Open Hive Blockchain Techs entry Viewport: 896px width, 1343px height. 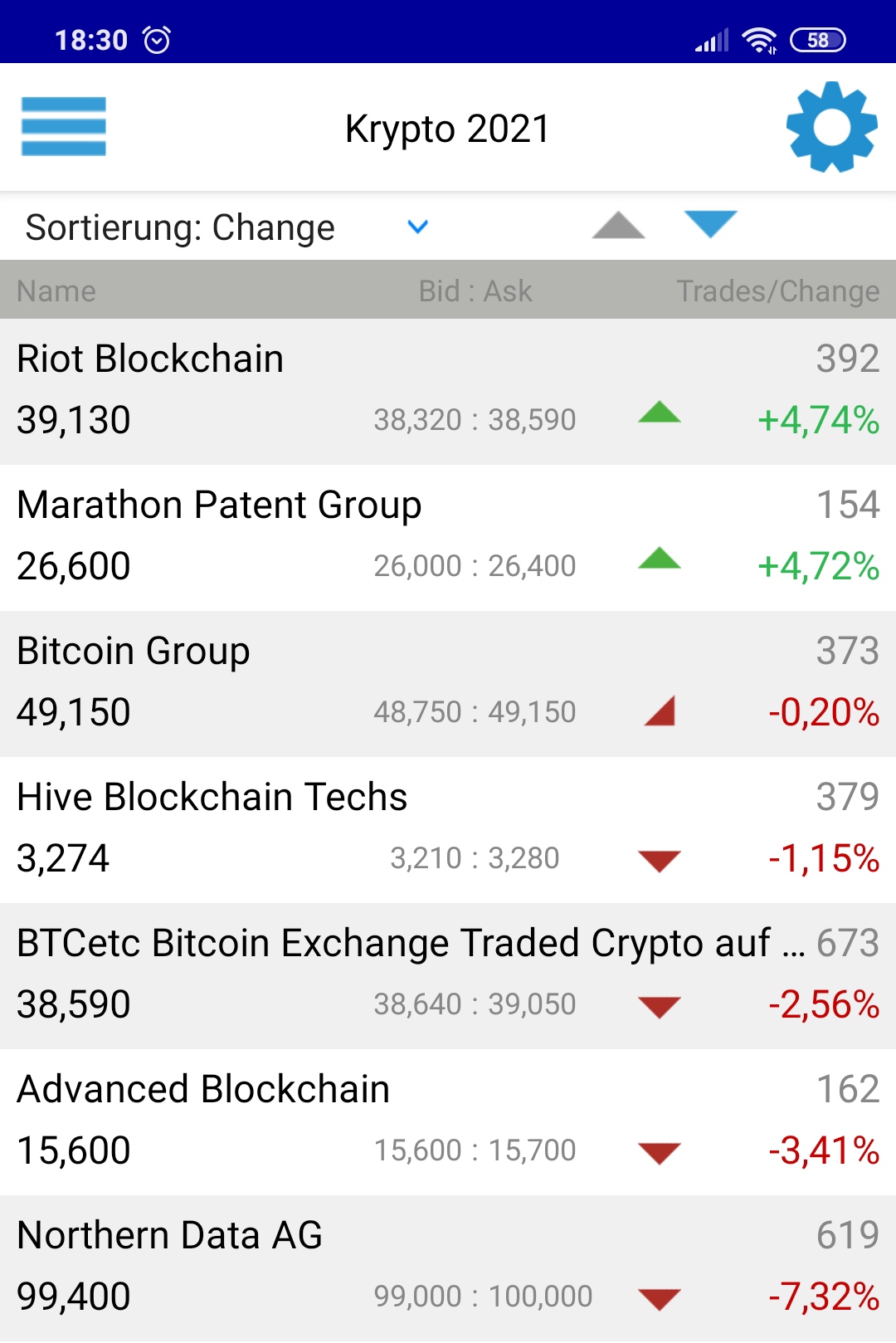[x=448, y=829]
